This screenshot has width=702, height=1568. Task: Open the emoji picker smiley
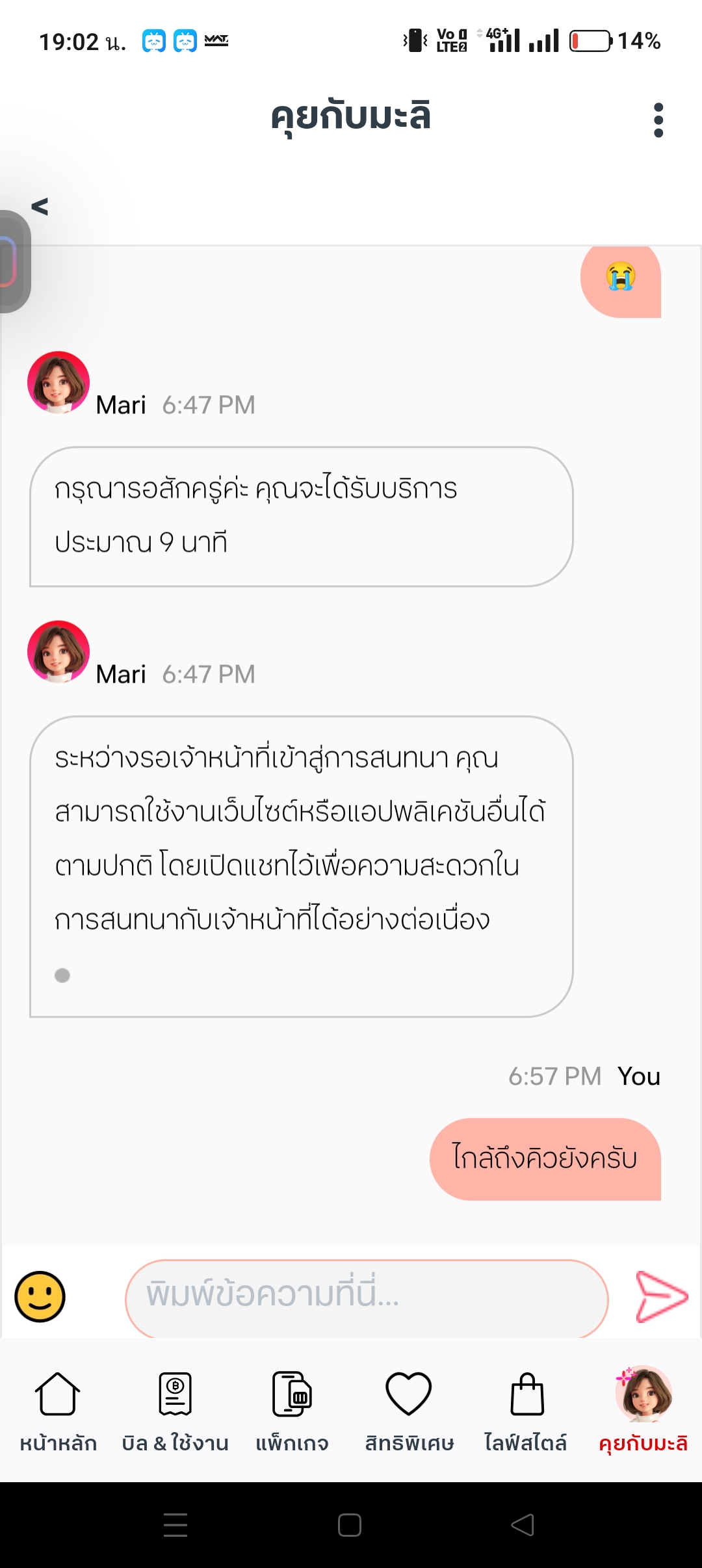[40, 1296]
